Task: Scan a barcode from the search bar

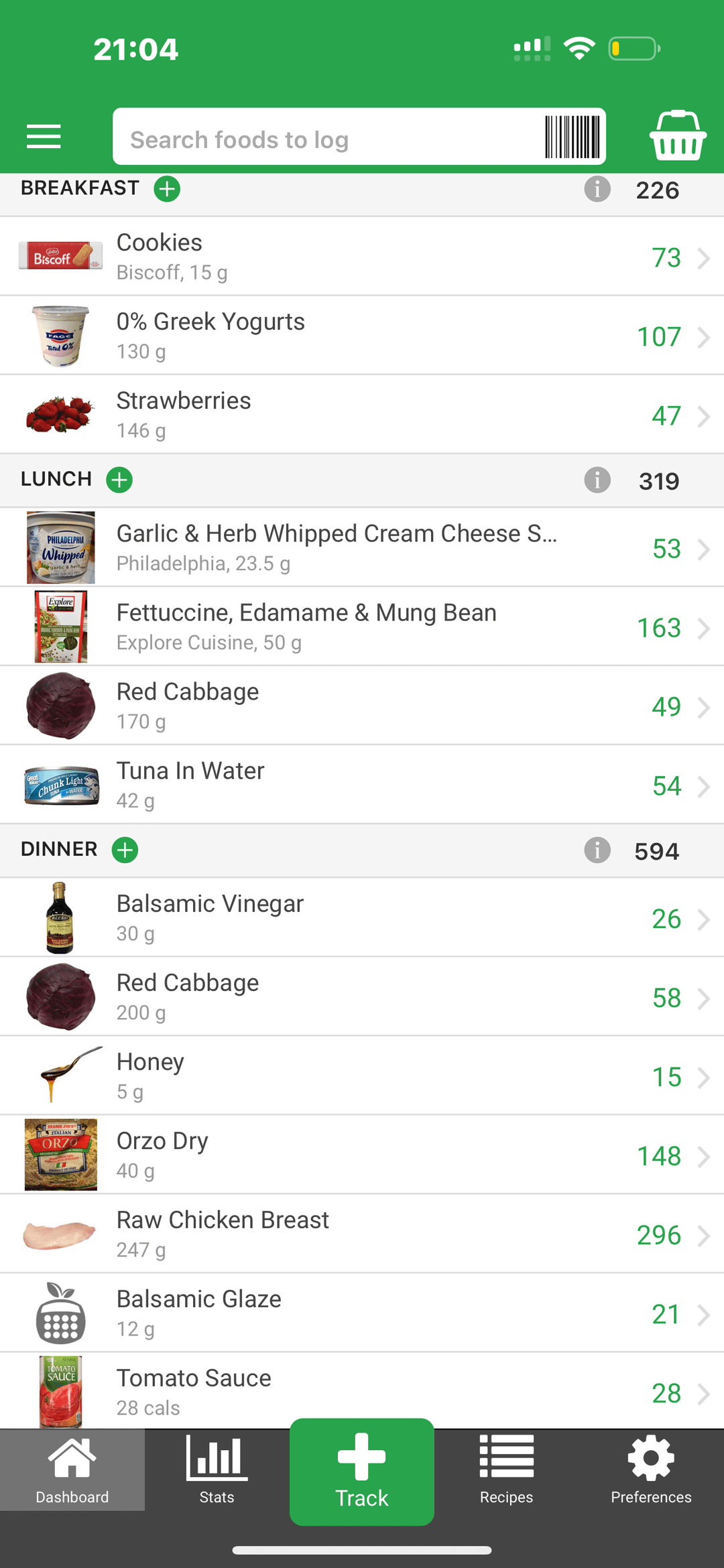Action: pyautogui.click(x=572, y=137)
